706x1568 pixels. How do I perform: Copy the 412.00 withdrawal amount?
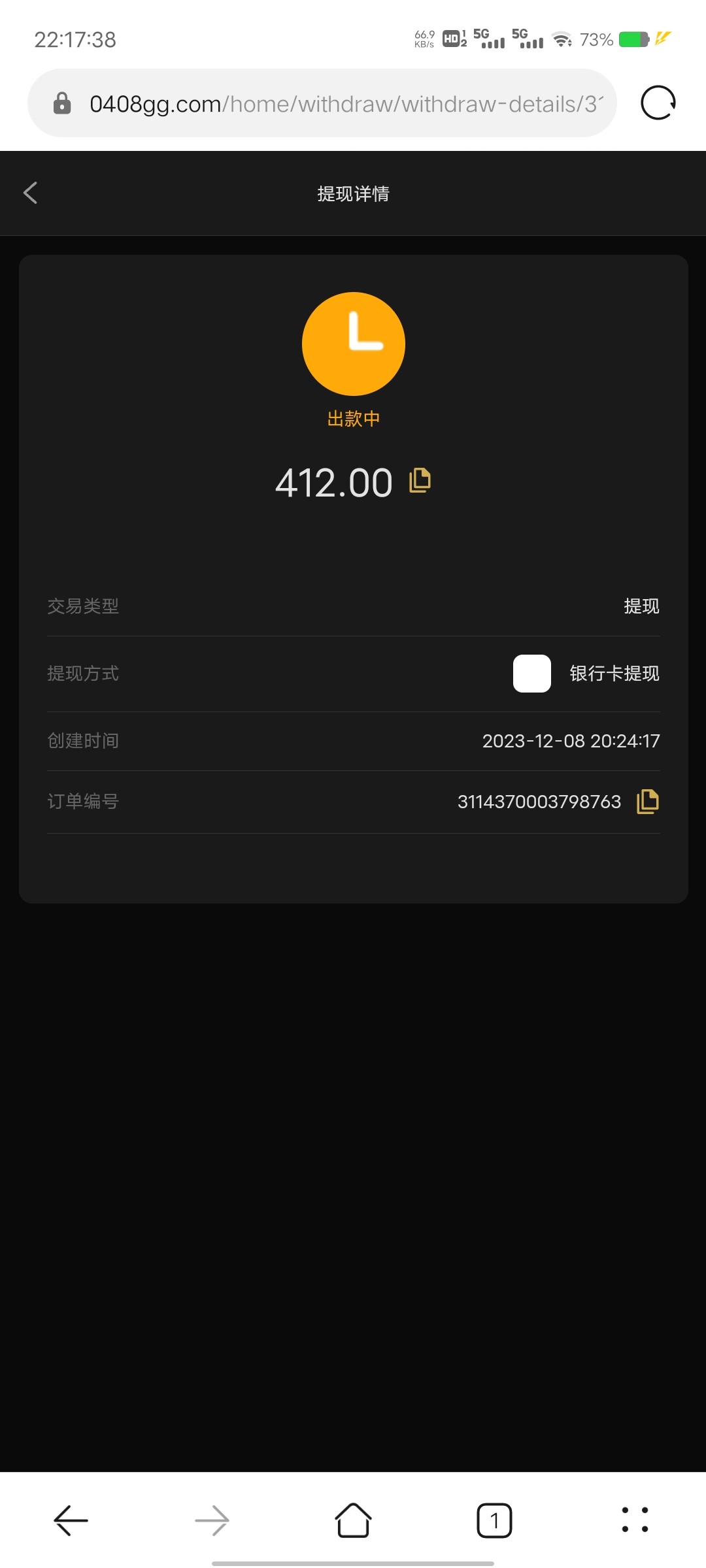[420, 480]
